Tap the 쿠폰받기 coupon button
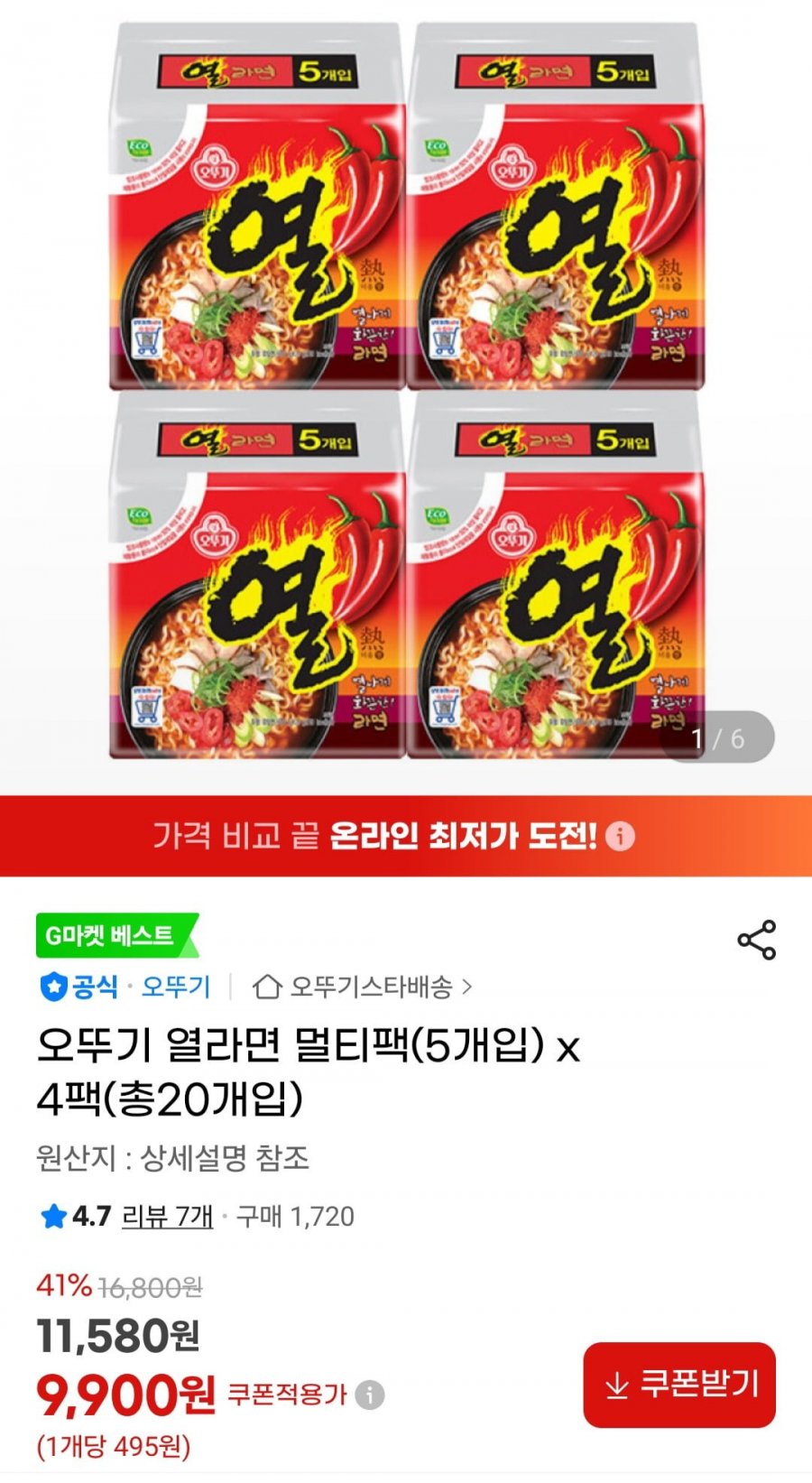Viewport: 812px width, 1483px height. [x=679, y=1385]
